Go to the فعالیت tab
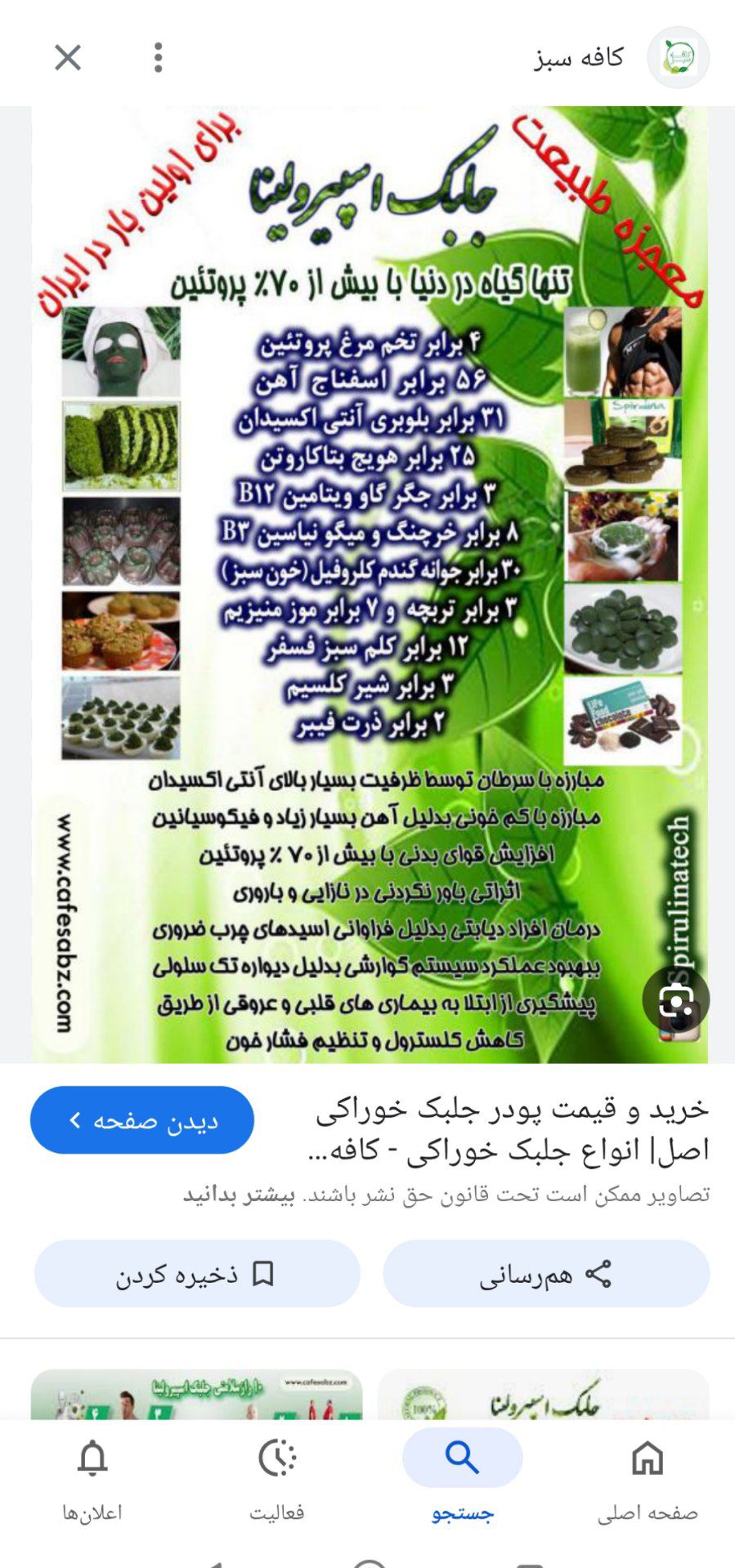The width and height of the screenshot is (735, 1568). point(277,1477)
